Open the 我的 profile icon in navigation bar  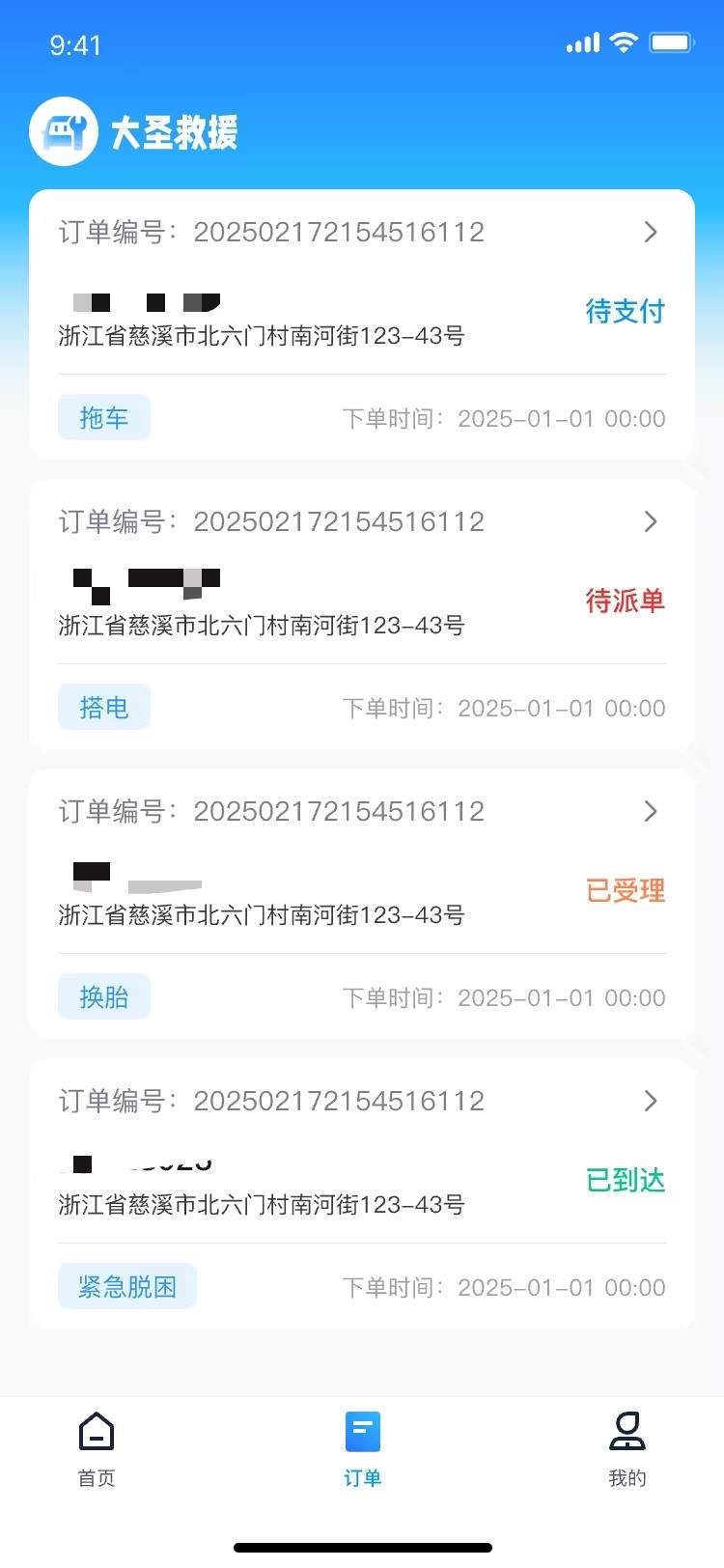click(628, 1430)
